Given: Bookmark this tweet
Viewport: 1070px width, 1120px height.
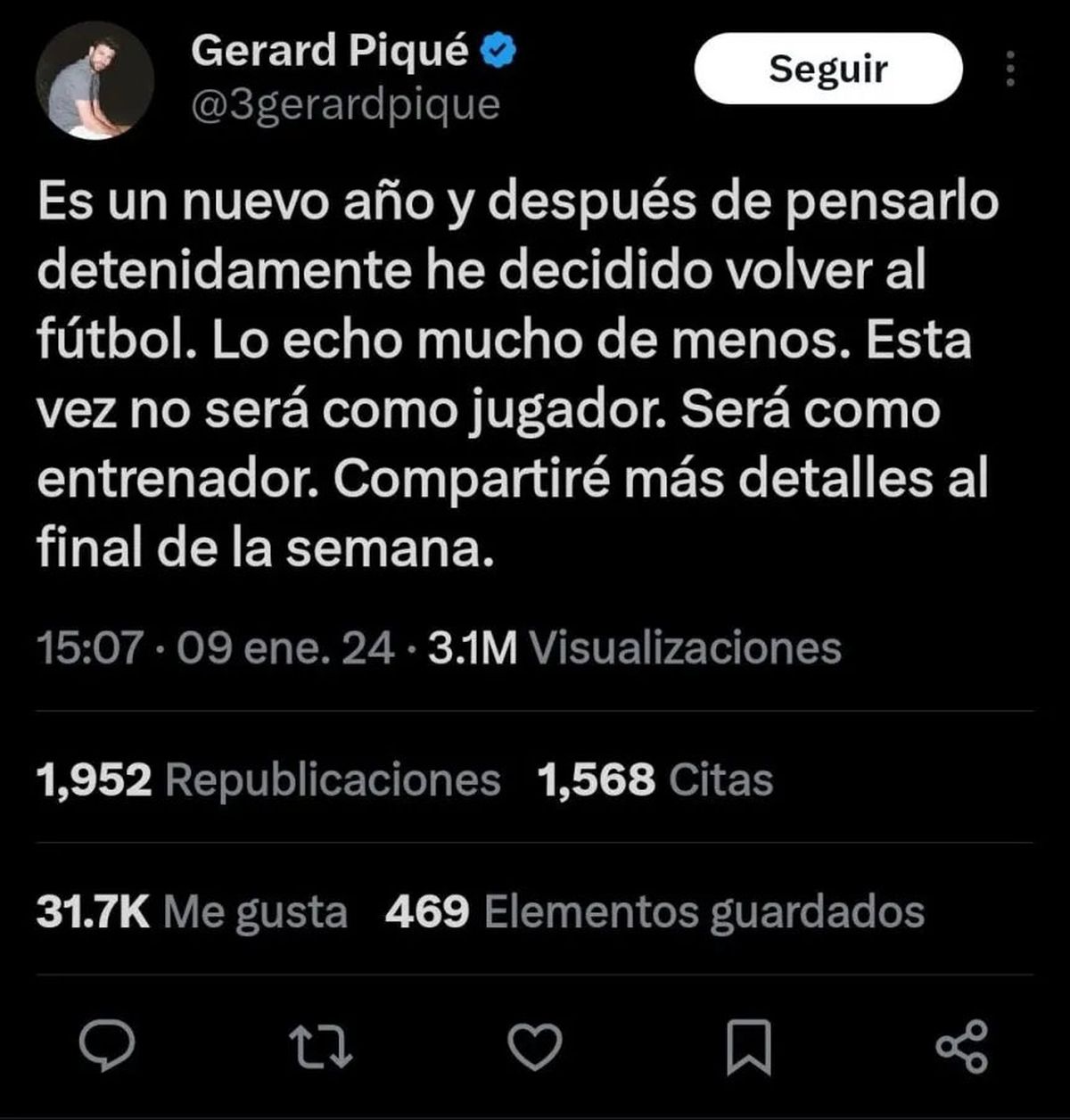Looking at the screenshot, I should [748, 1047].
